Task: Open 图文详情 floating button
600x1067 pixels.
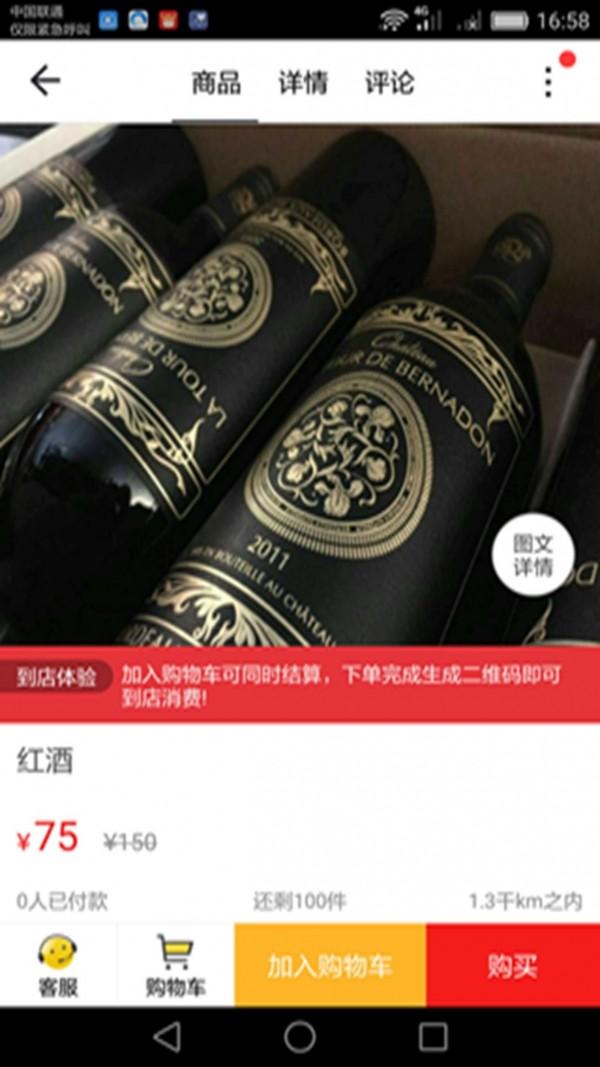Action: [533, 555]
